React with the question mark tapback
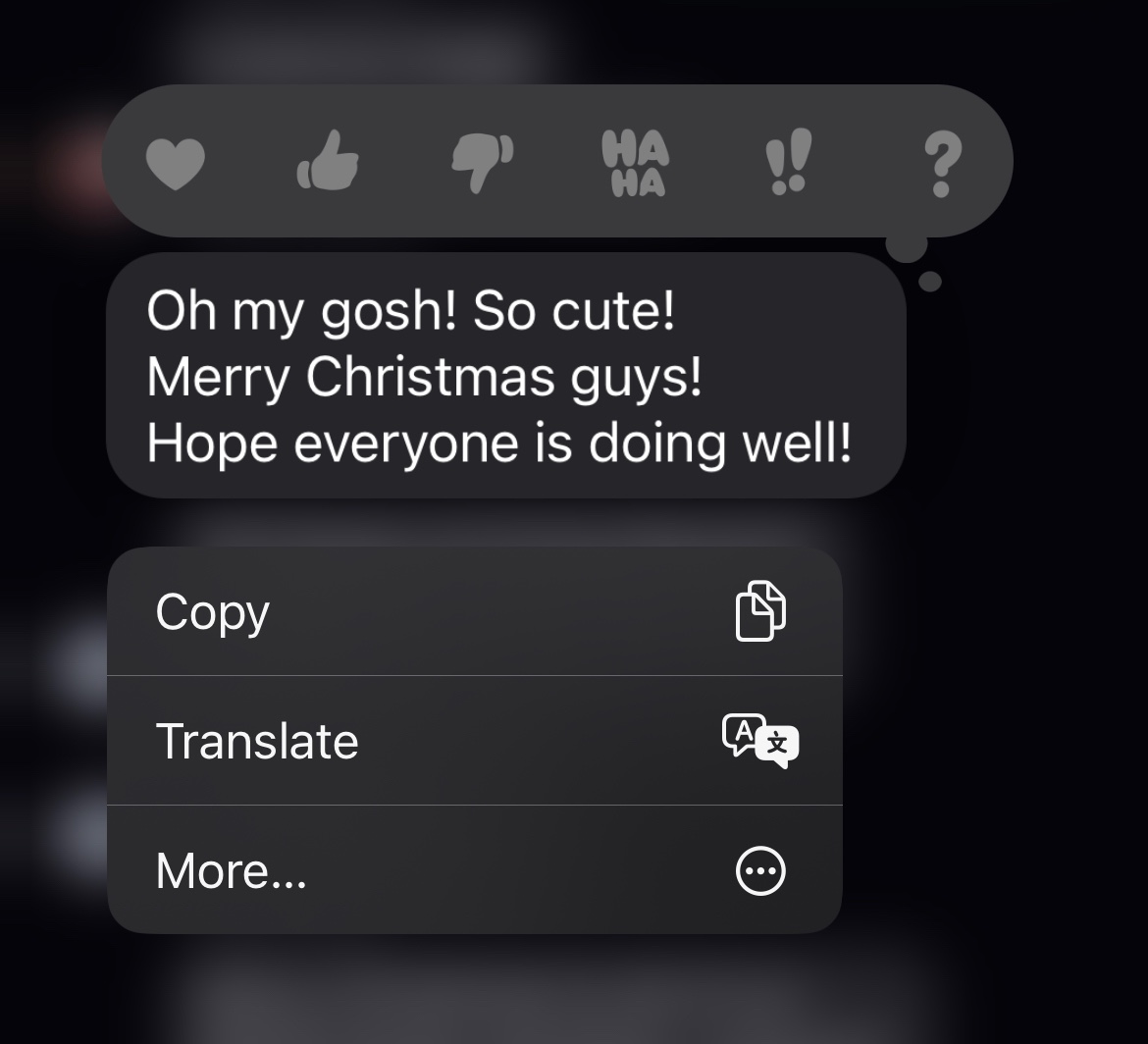The image size is (1148, 1044). 943,165
